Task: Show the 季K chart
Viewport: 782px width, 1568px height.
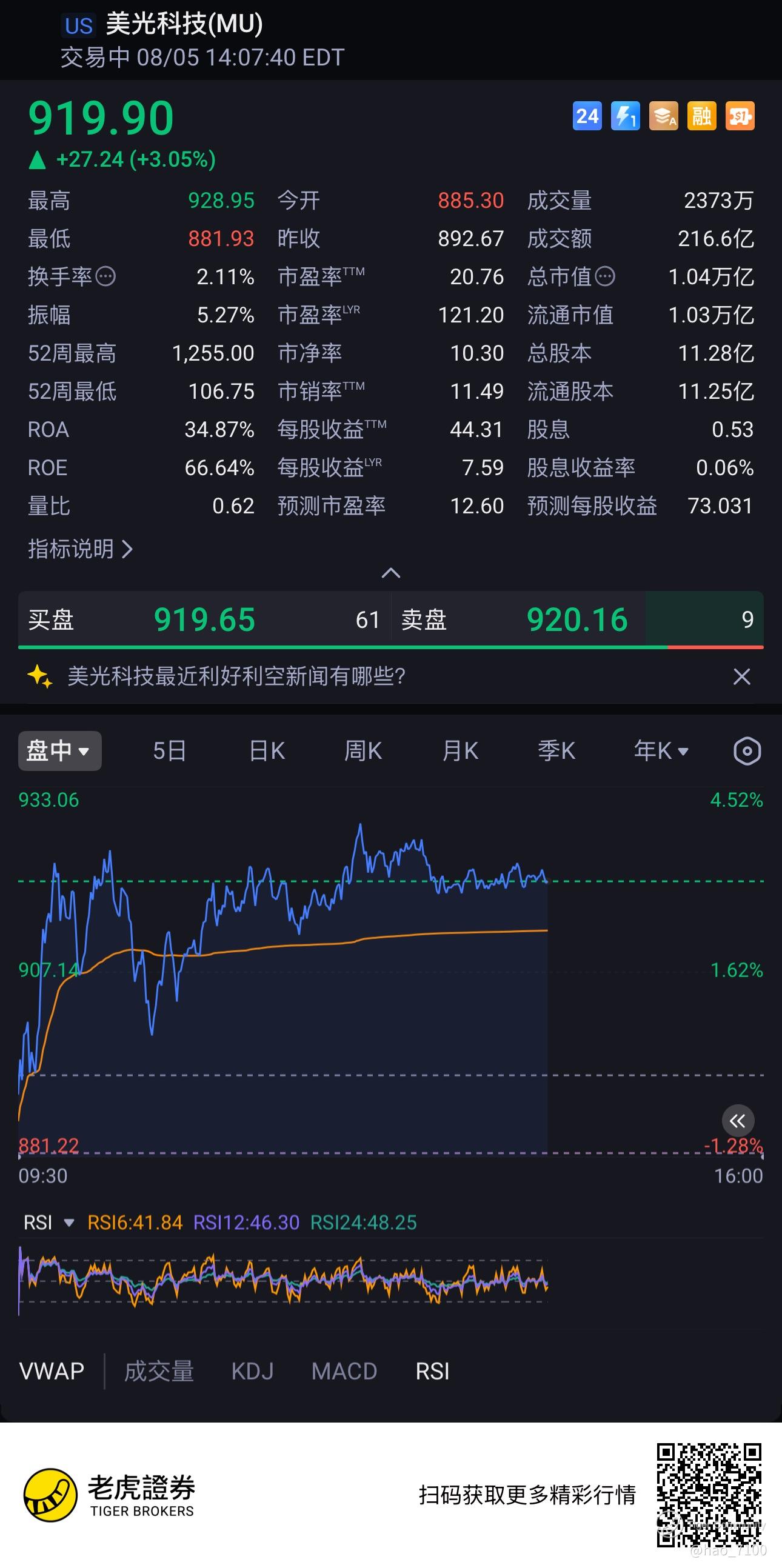Action: tap(556, 750)
